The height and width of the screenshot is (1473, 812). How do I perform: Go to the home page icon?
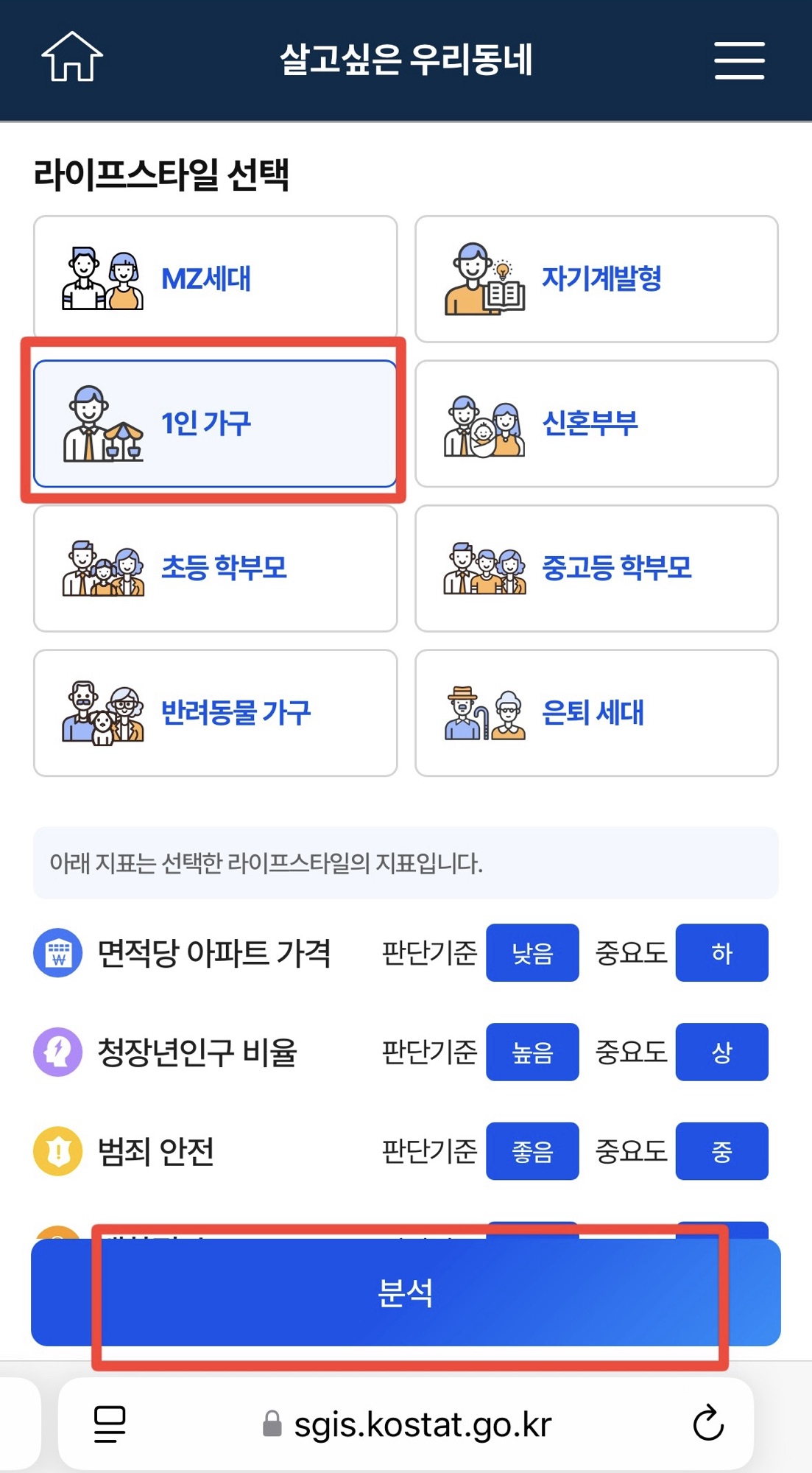coord(71,57)
